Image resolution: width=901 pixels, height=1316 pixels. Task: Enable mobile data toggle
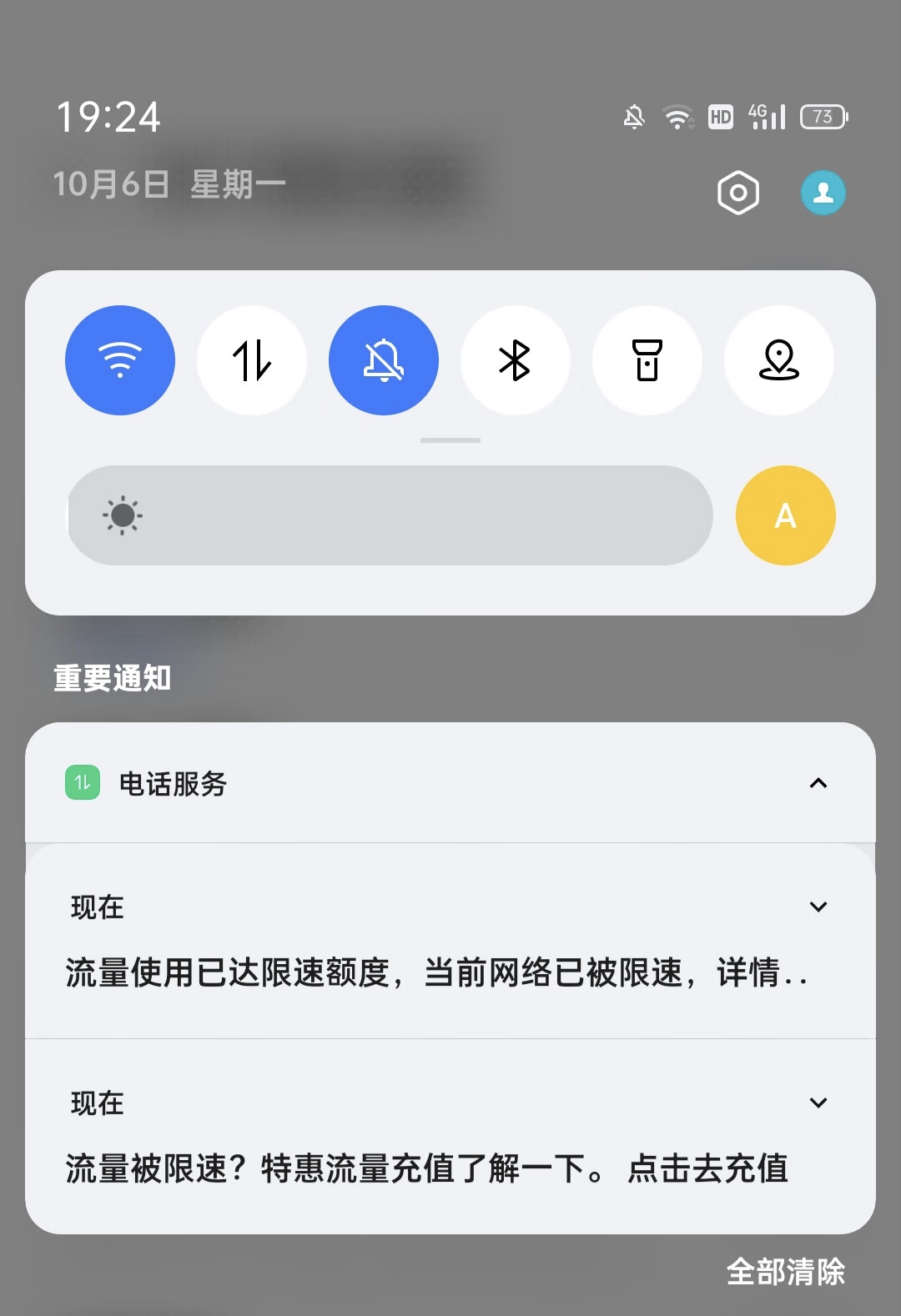(x=252, y=360)
